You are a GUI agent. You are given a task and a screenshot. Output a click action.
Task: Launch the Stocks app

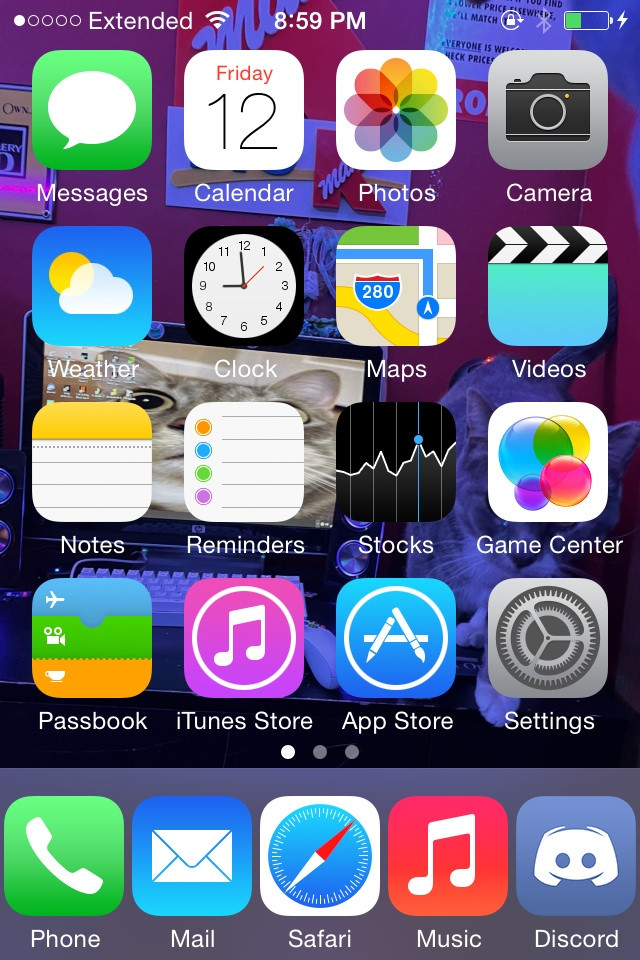[396, 462]
